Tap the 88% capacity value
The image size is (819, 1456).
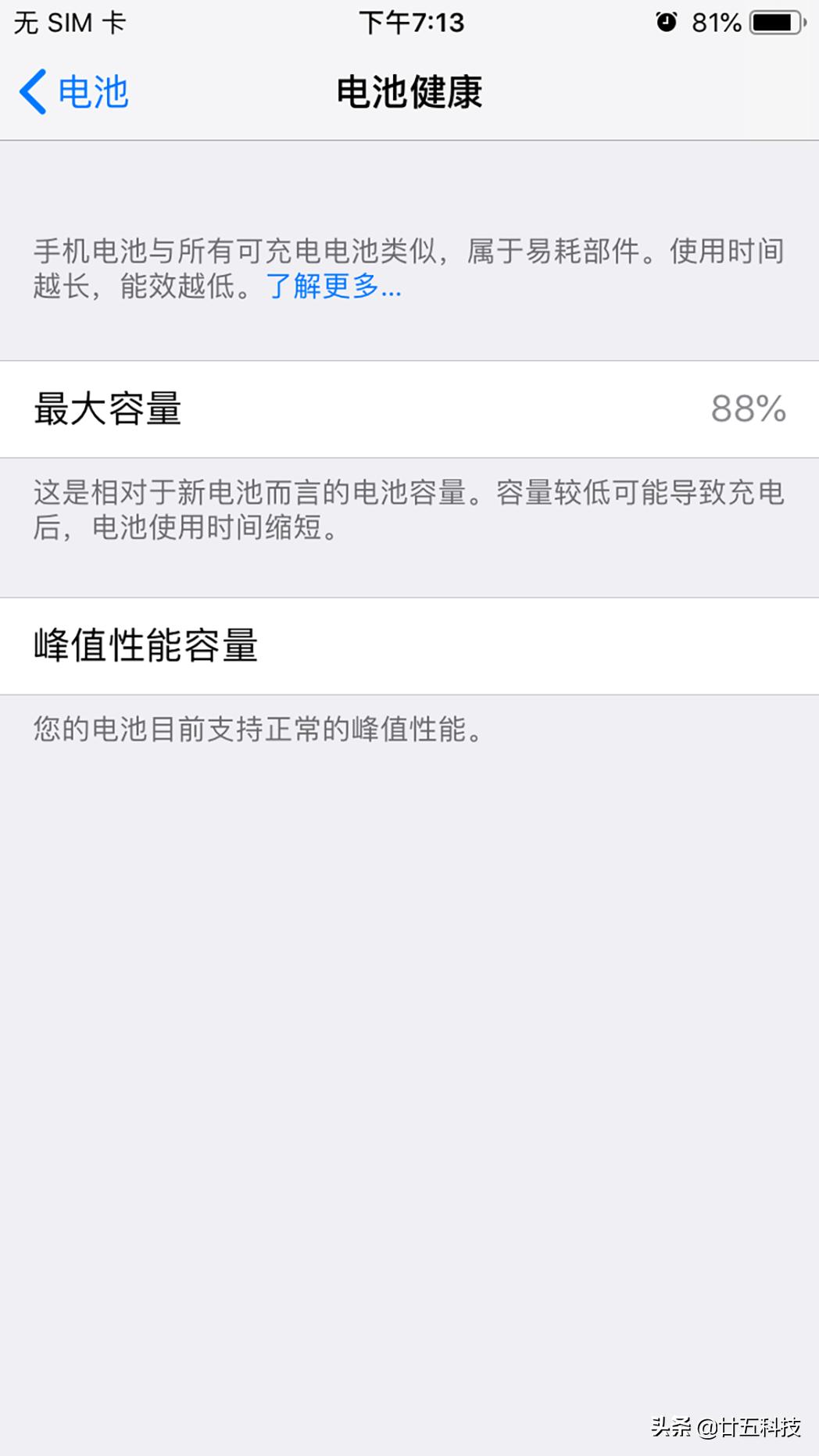pyautogui.click(x=748, y=408)
